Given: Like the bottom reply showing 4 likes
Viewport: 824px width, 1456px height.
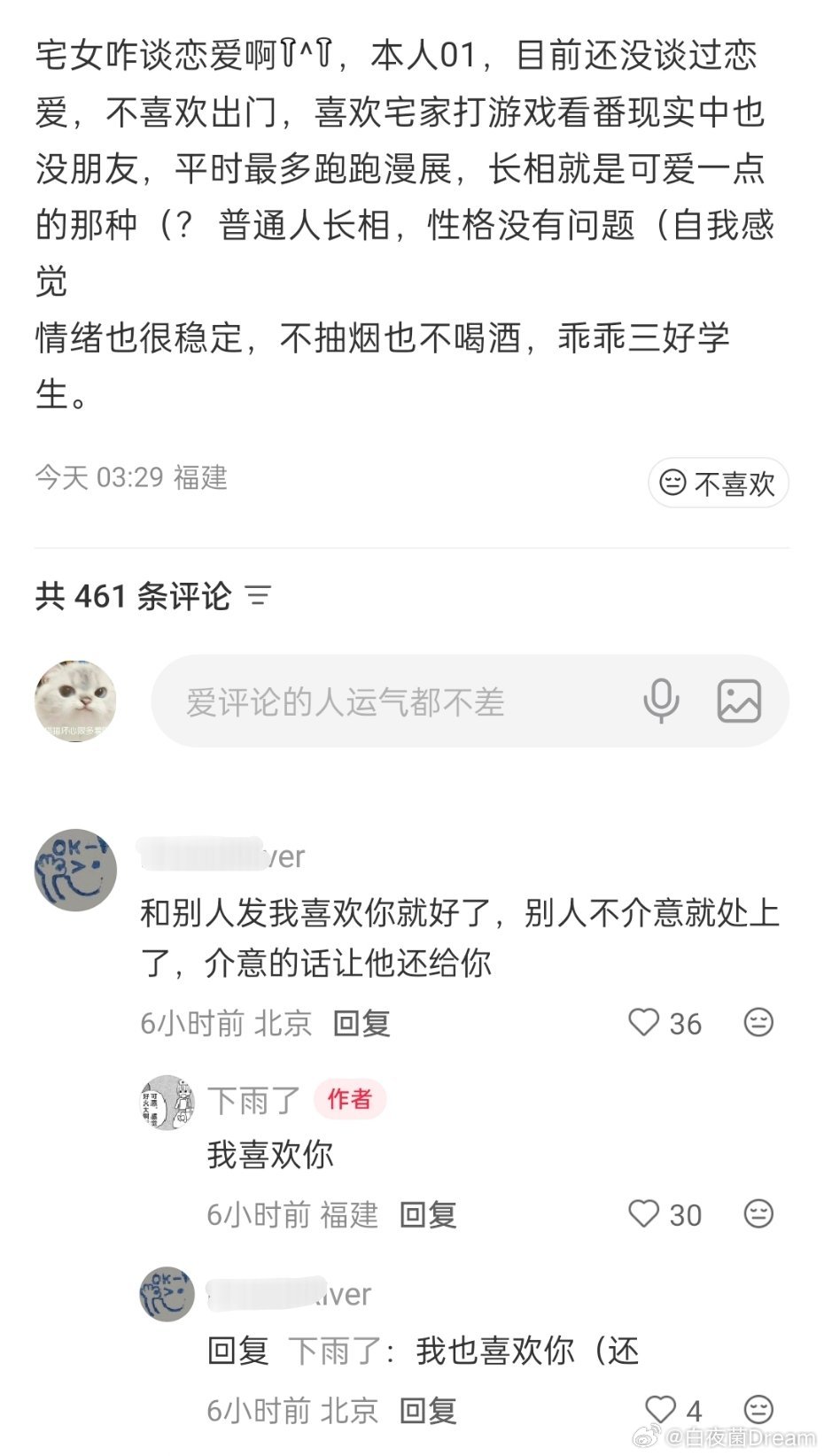Looking at the screenshot, I should click(x=659, y=1407).
